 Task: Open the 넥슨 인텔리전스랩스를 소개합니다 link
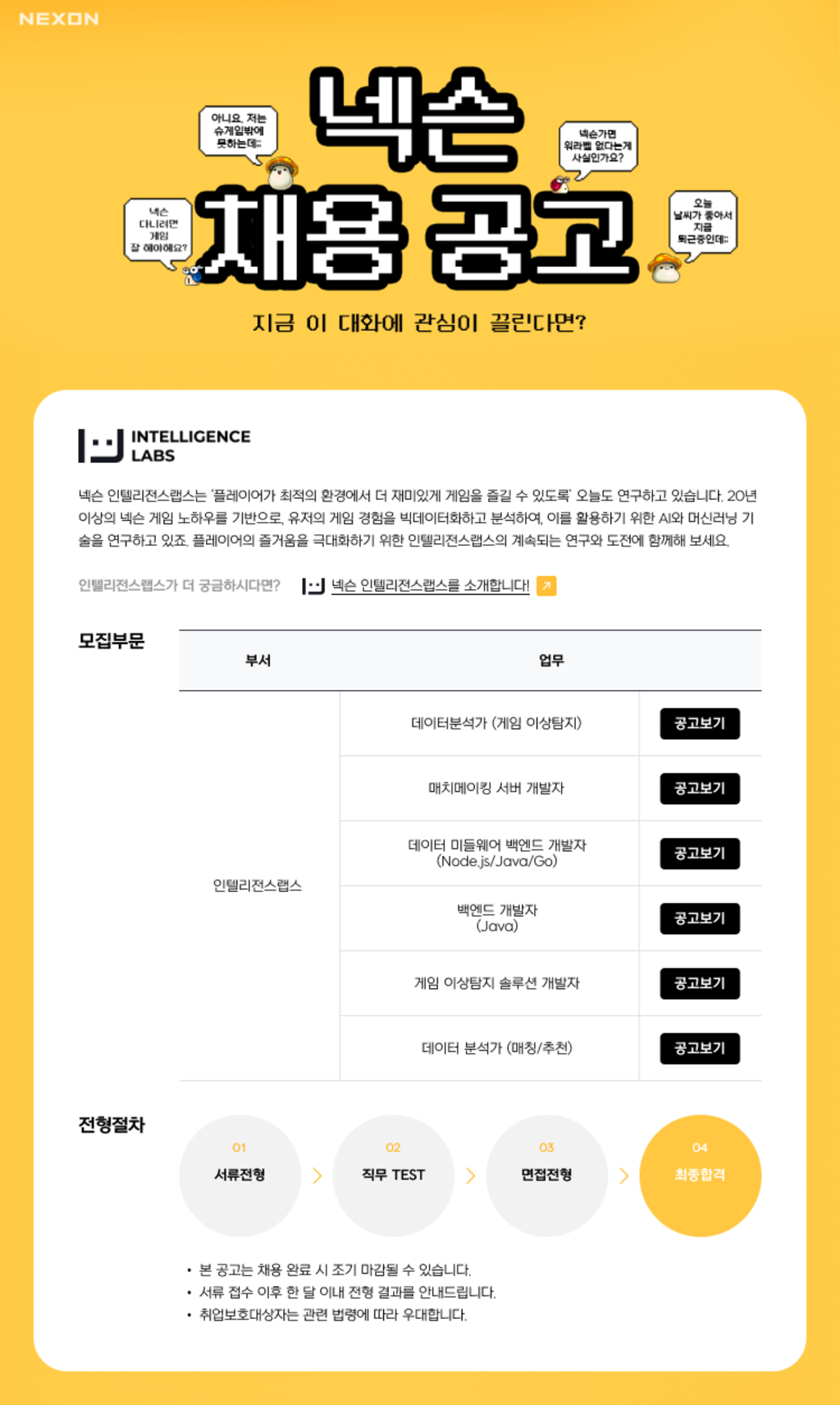click(x=430, y=586)
